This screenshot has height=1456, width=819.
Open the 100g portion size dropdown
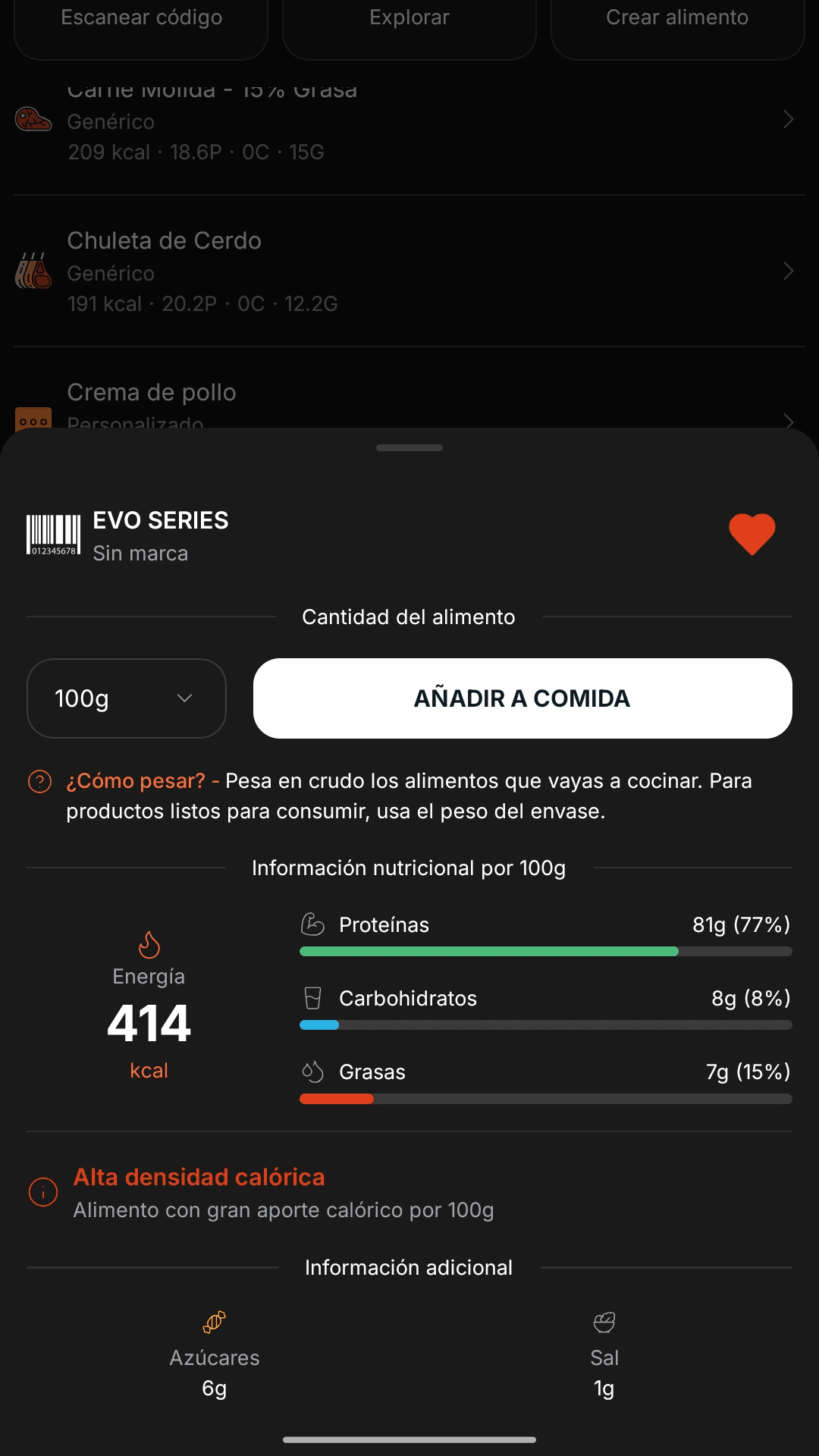[126, 698]
